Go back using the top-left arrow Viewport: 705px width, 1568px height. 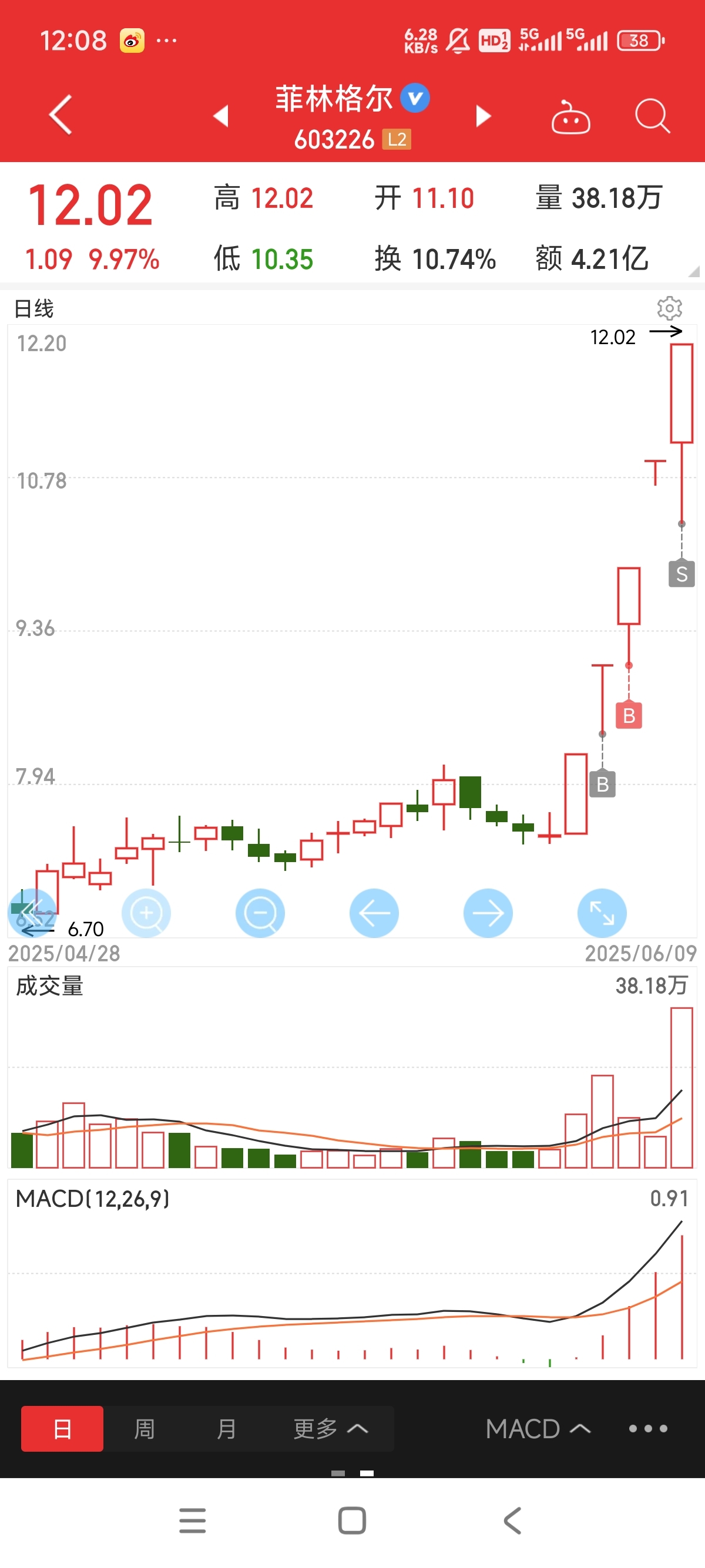(x=61, y=115)
